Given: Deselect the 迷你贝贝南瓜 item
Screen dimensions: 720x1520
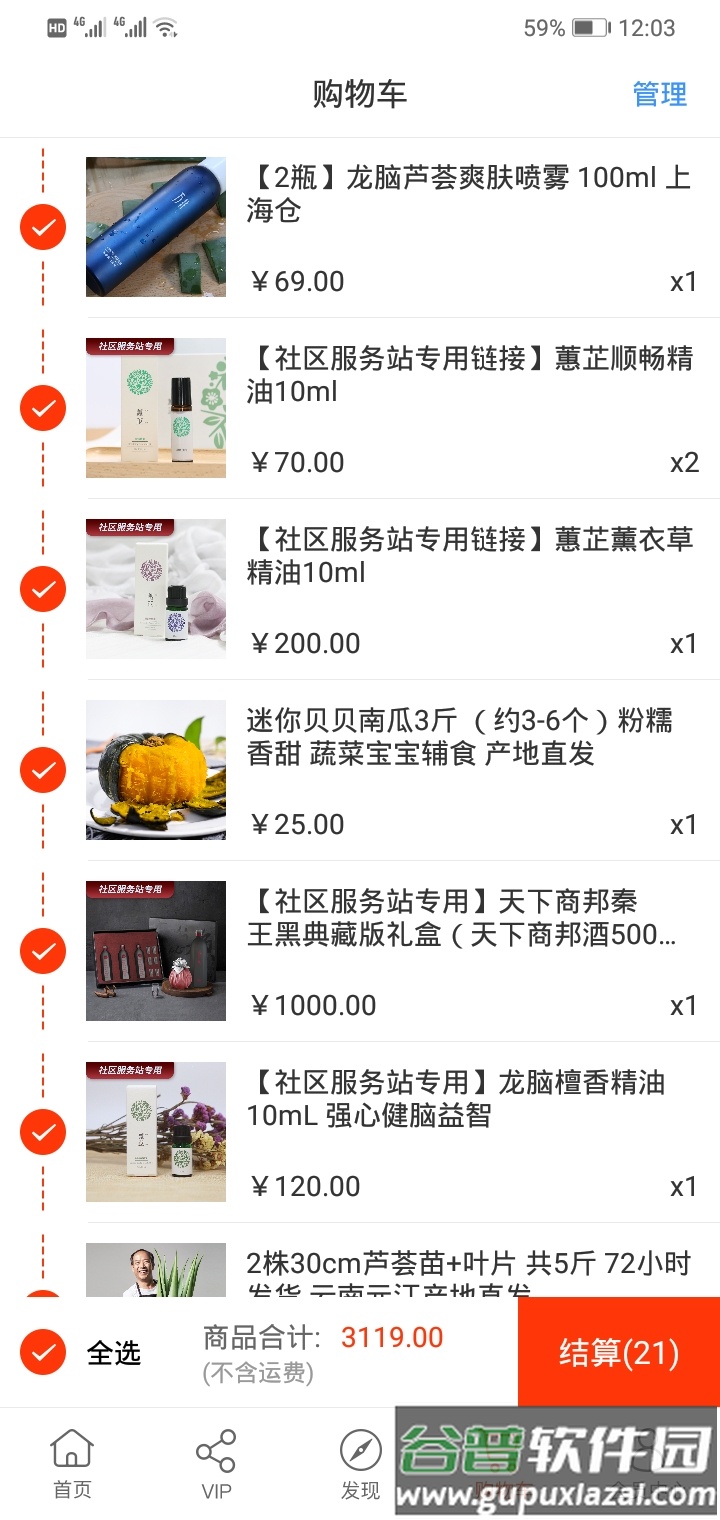Looking at the screenshot, I should 42,769.
